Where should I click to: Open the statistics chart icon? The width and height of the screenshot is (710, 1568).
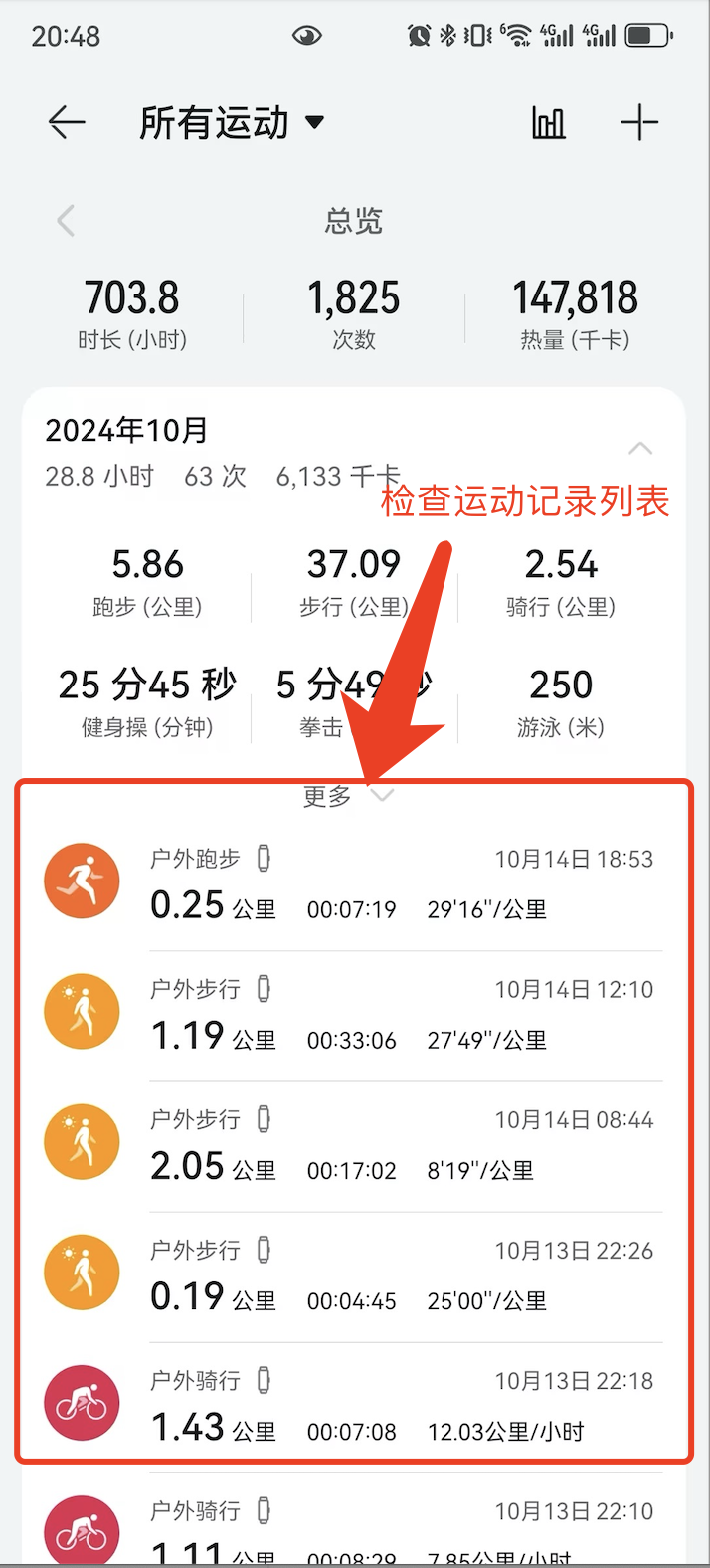[548, 123]
